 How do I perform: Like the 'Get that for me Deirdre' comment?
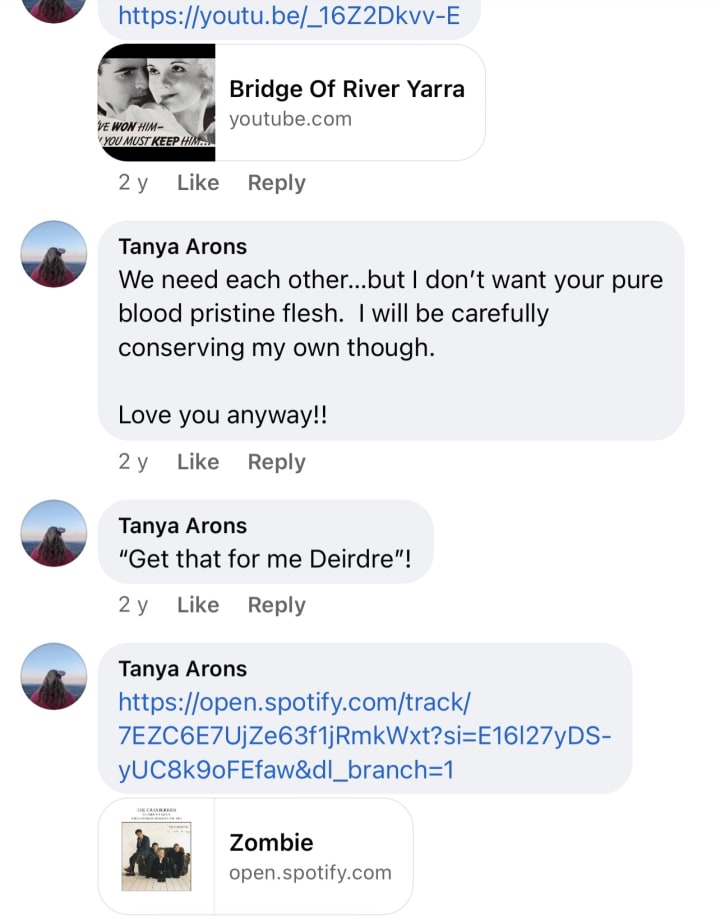click(x=197, y=605)
